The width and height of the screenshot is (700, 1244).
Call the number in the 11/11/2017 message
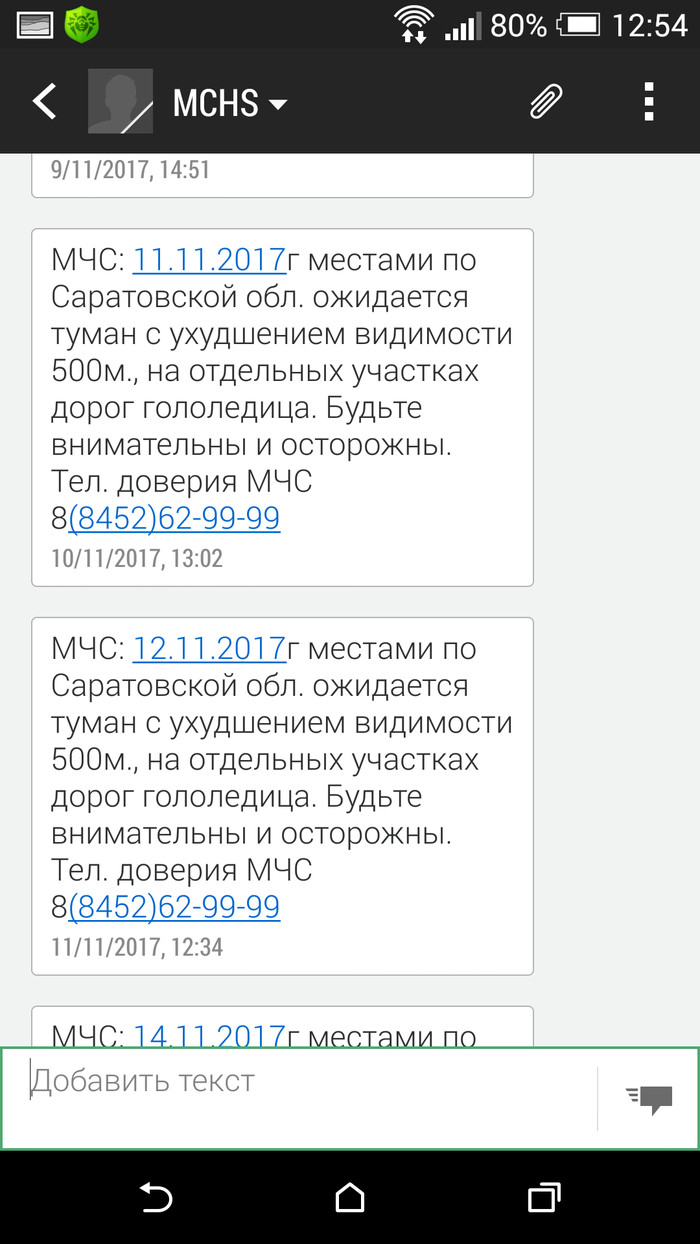point(174,907)
